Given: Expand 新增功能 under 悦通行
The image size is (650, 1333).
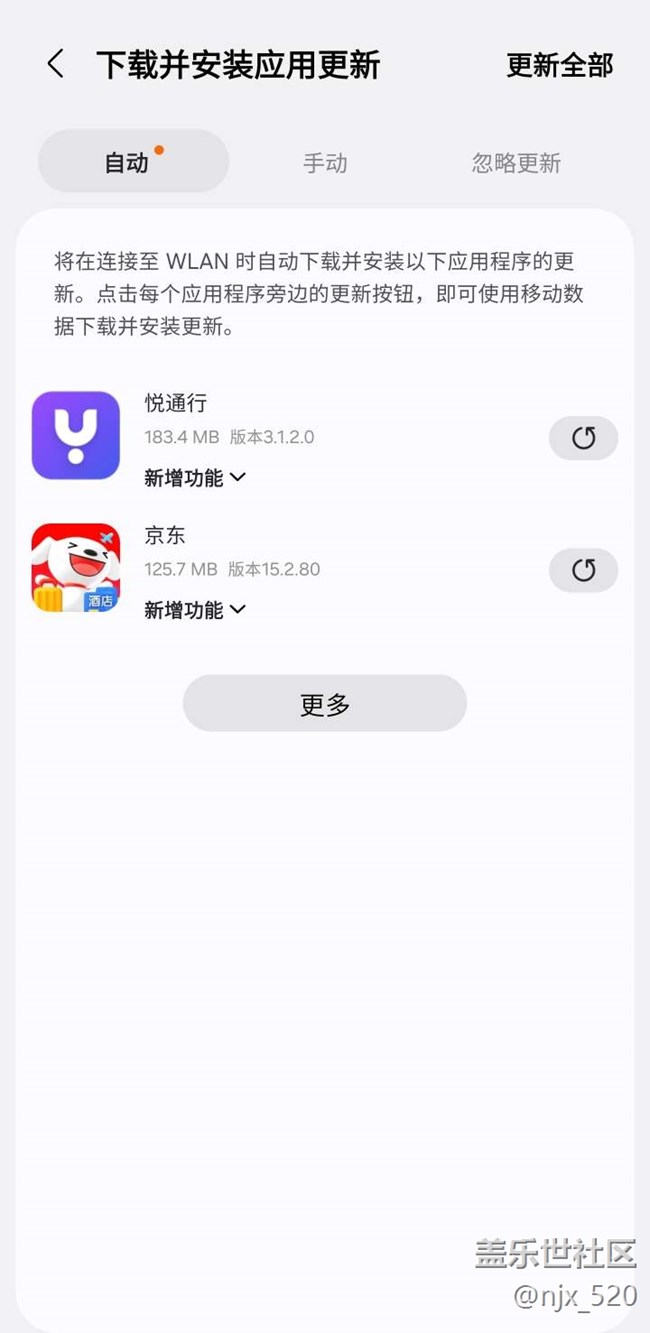Looking at the screenshot, I should 195,478.
